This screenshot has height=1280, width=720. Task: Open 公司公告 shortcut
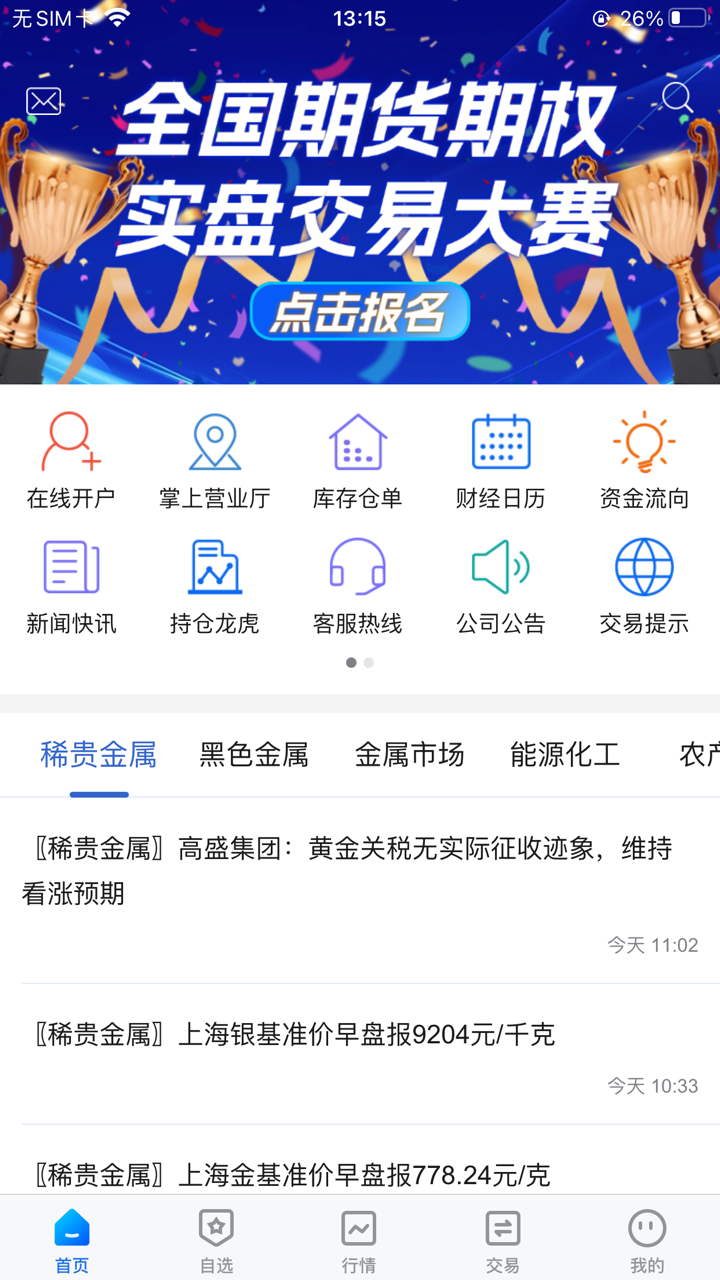501,586
